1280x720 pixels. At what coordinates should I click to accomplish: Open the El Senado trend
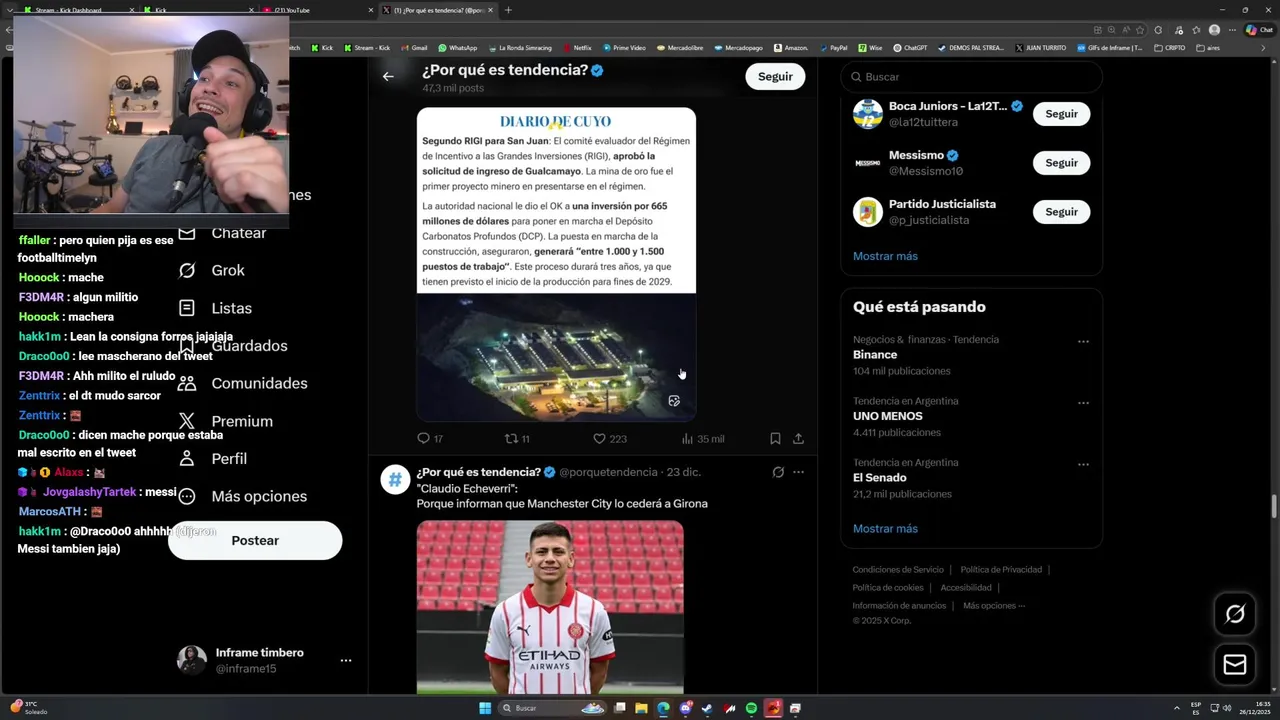(880, 478)
